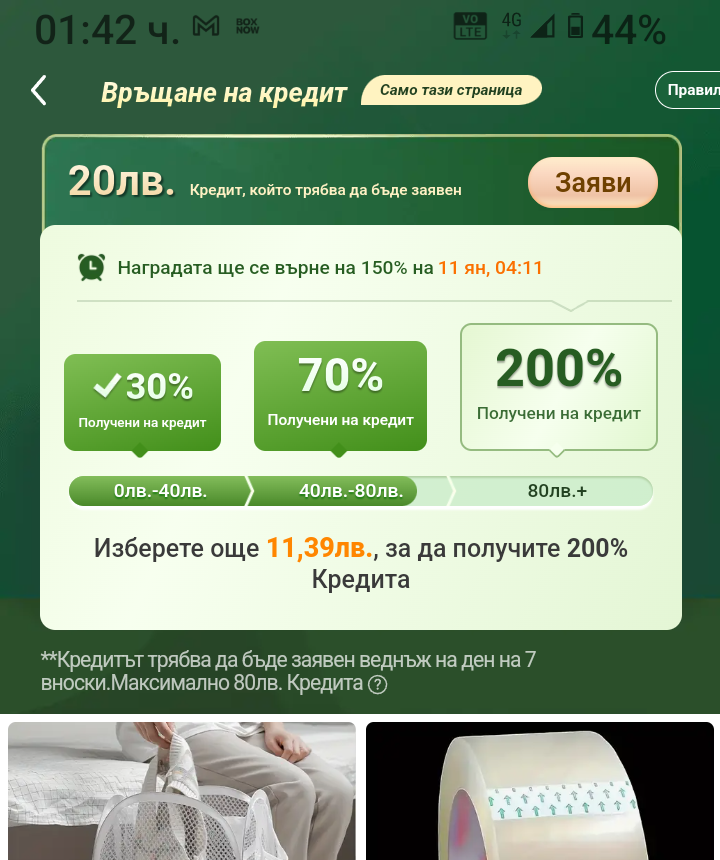The width and height of the screenshot is (720, 860).
Task: Open the Правила rules button
Action: point(688,90)
